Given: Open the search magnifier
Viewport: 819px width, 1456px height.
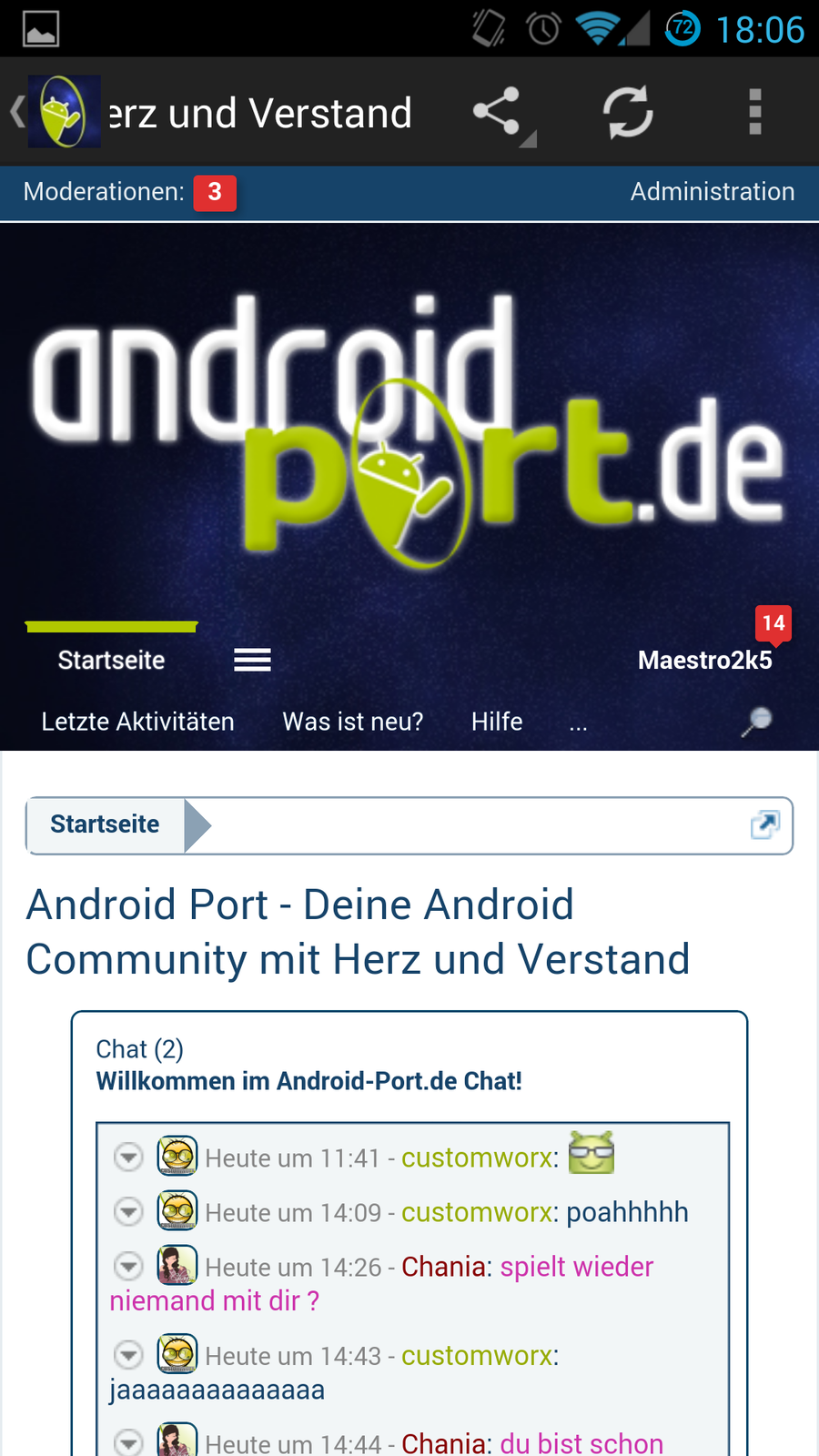Looking at the screenshot, I should pyautogui.click(x=756, y=722).
